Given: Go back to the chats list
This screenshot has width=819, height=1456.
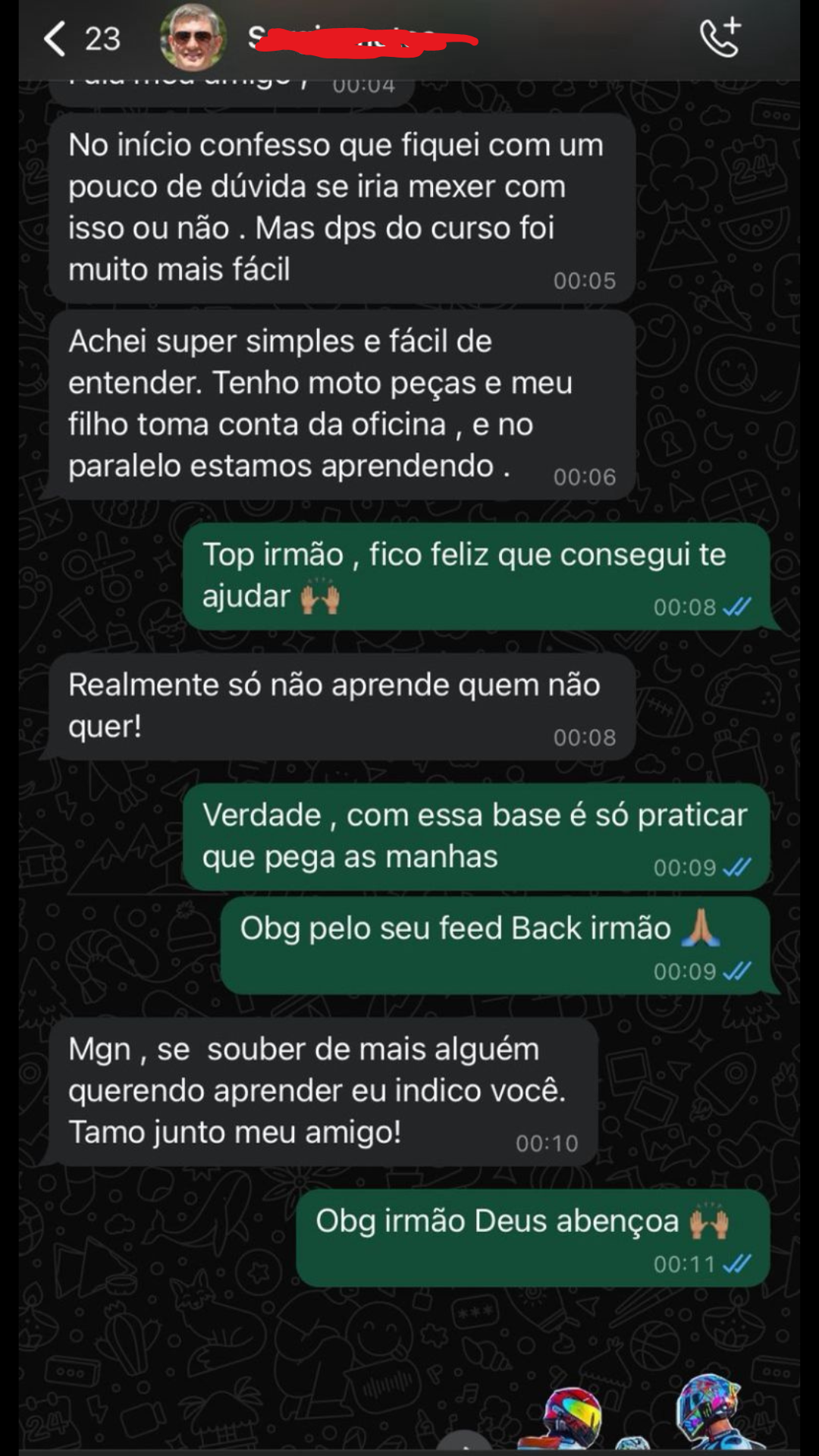Looking at the screenshot, I should [55, 39].
